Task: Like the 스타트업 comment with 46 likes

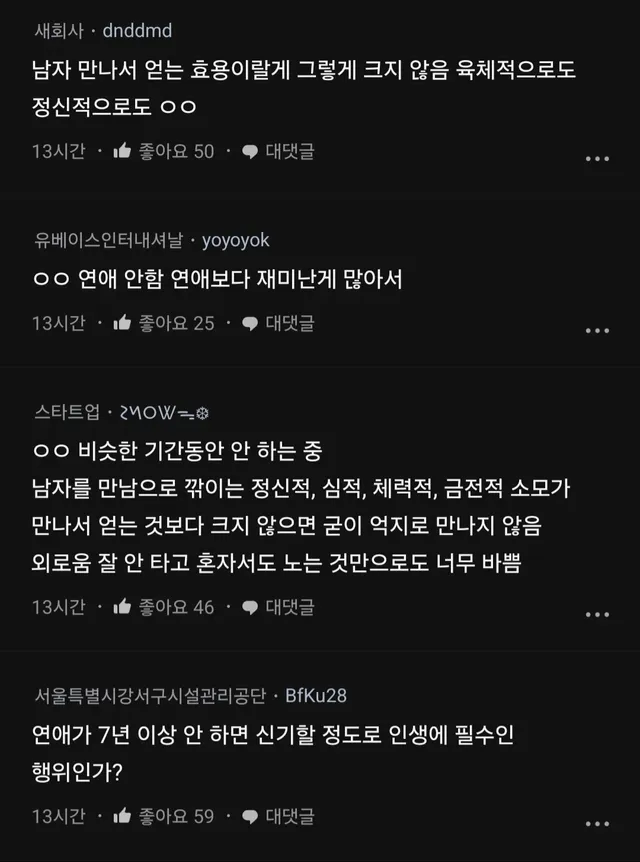Action: coord(163,607)
